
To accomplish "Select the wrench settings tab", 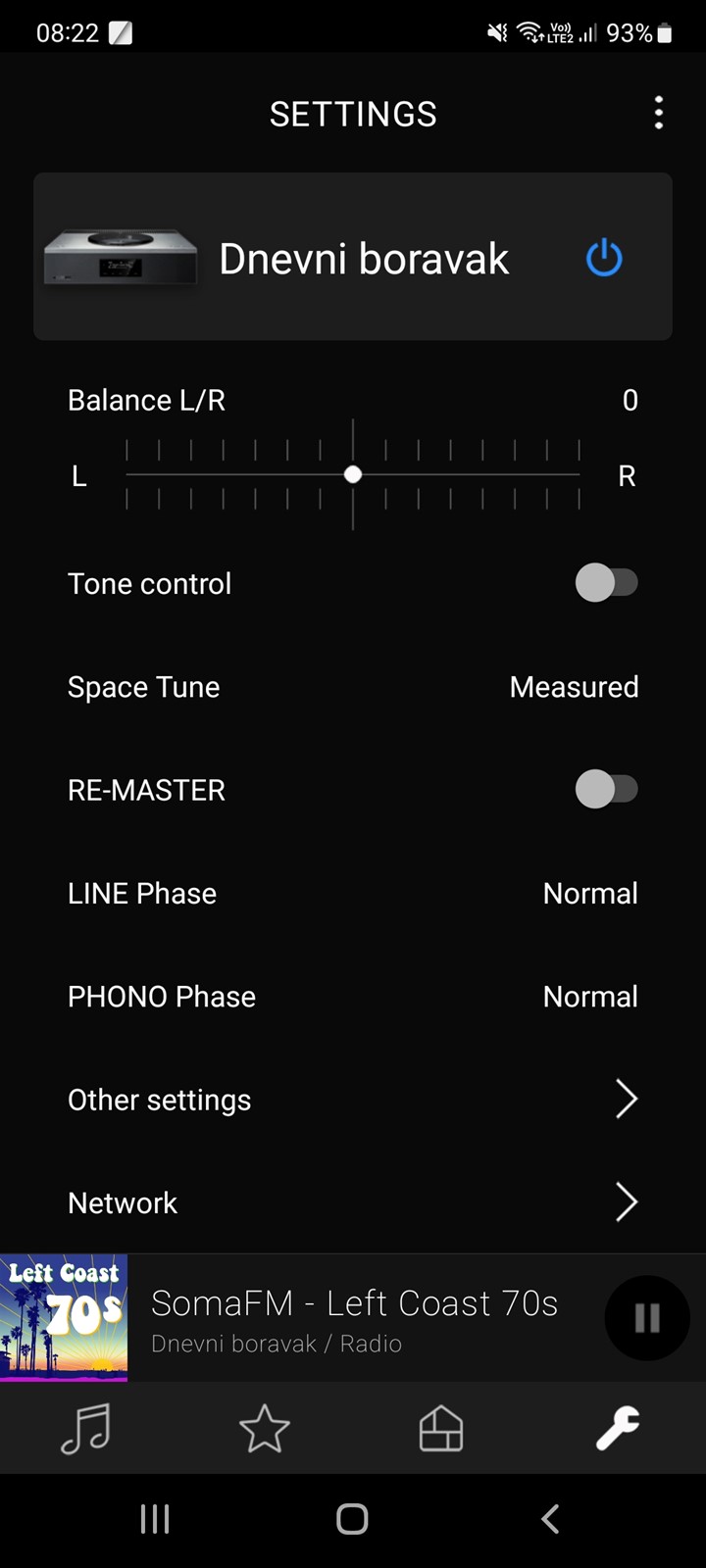I will point(618,1428).
